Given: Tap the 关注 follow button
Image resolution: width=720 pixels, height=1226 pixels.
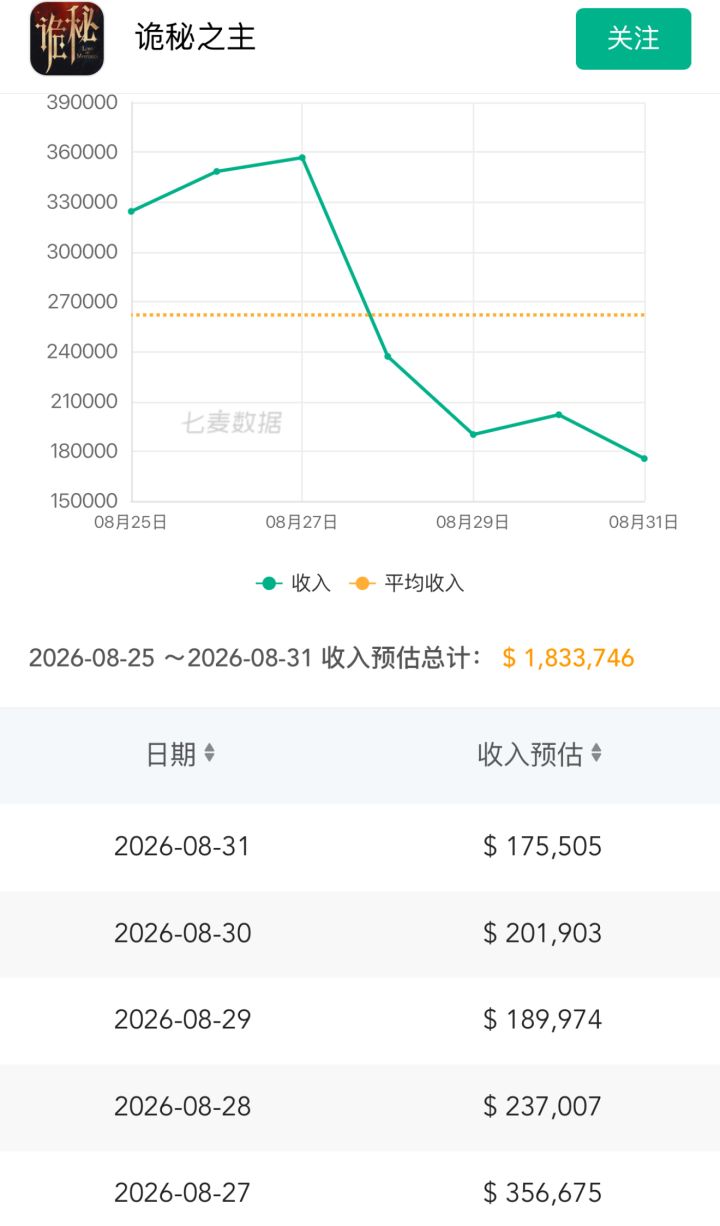Looking at the screenshot, I should point(633,39).
